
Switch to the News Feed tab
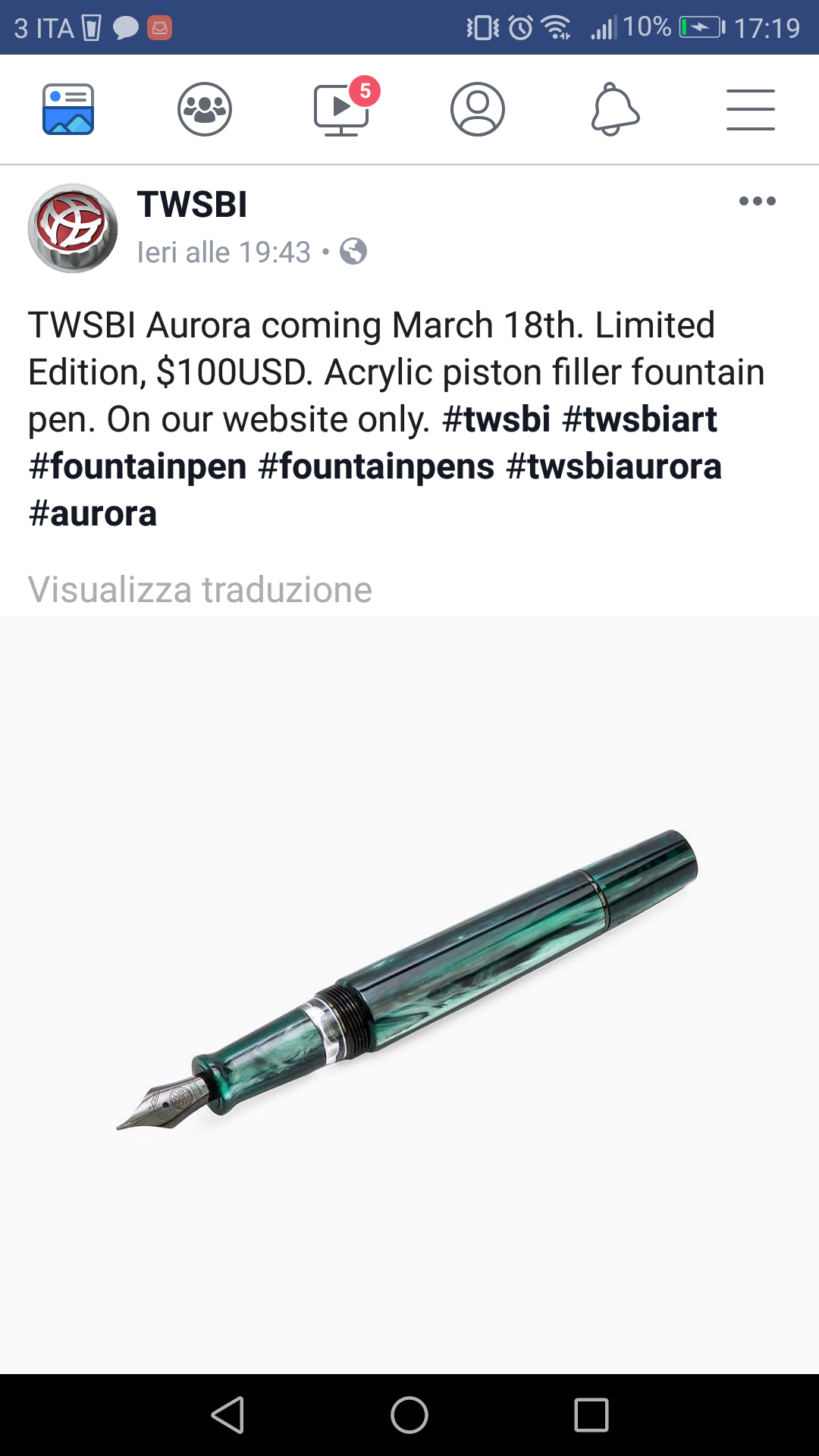[68, 109]
